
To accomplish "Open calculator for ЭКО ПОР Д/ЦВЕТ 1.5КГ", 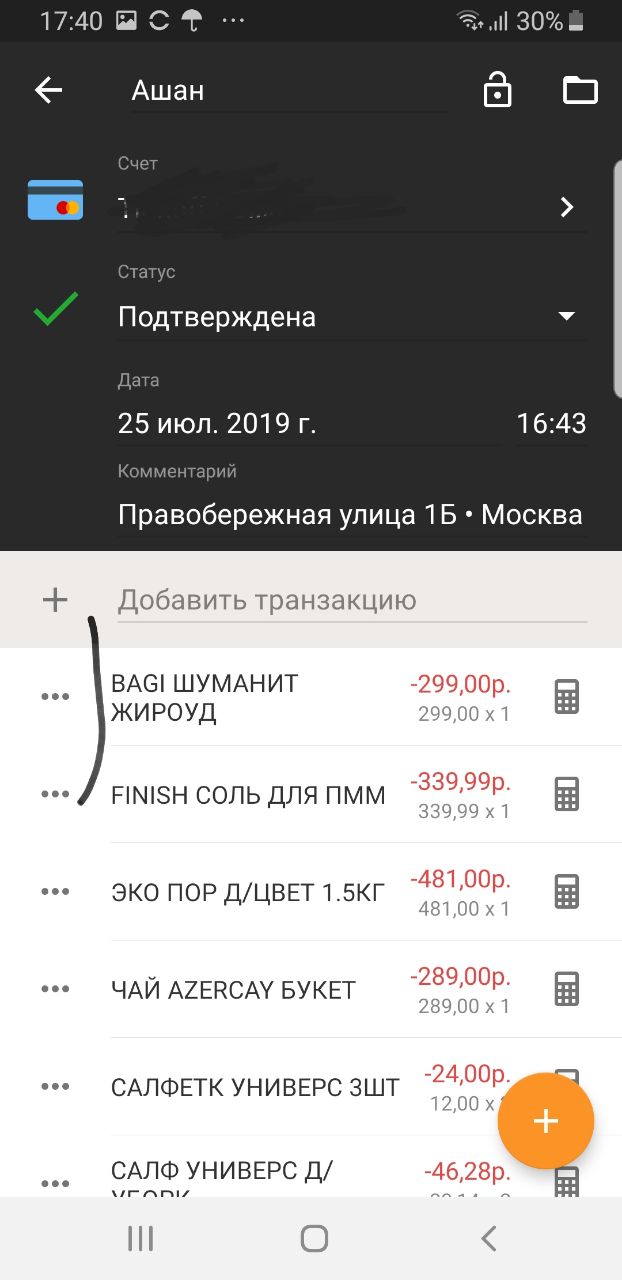I will [x=567, y=892].
